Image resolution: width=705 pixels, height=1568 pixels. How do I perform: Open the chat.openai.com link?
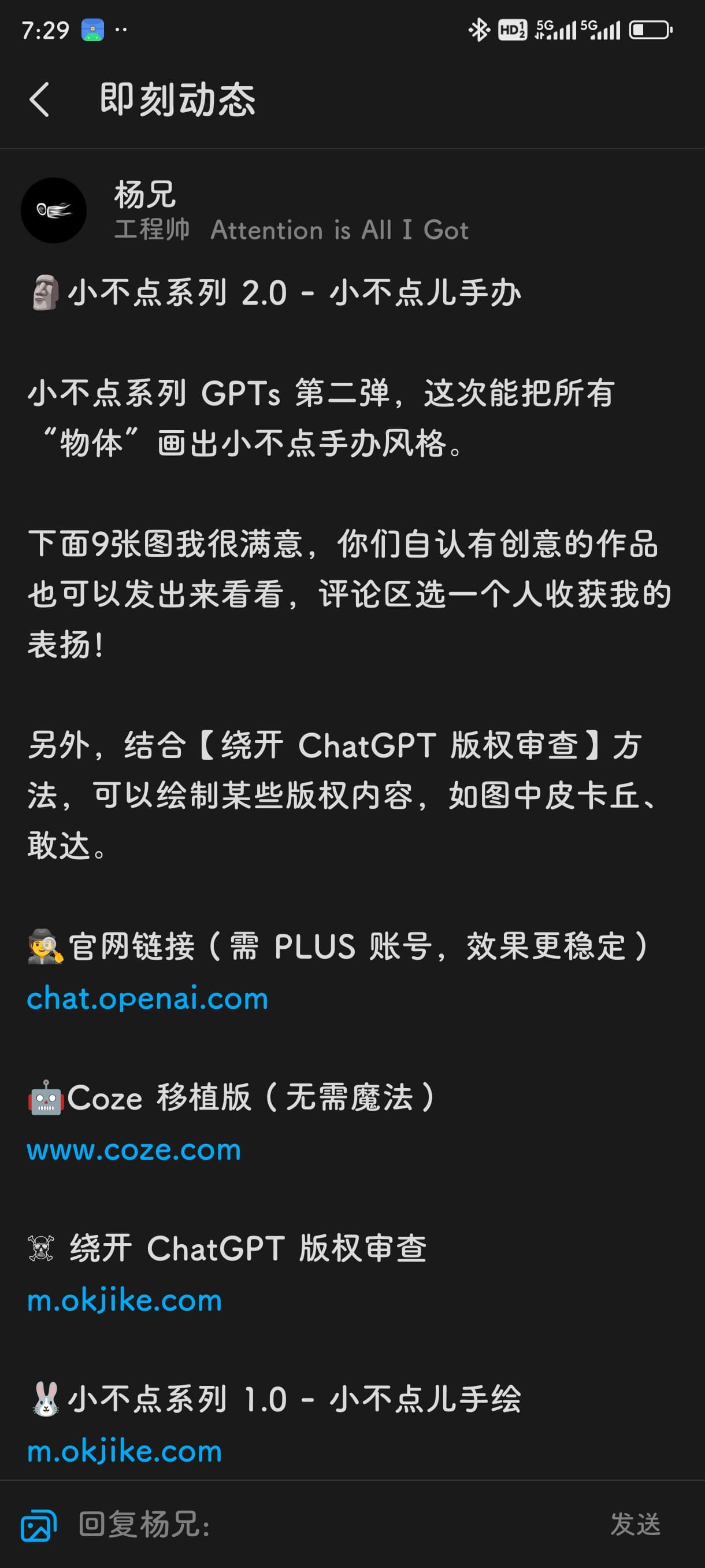147,999
